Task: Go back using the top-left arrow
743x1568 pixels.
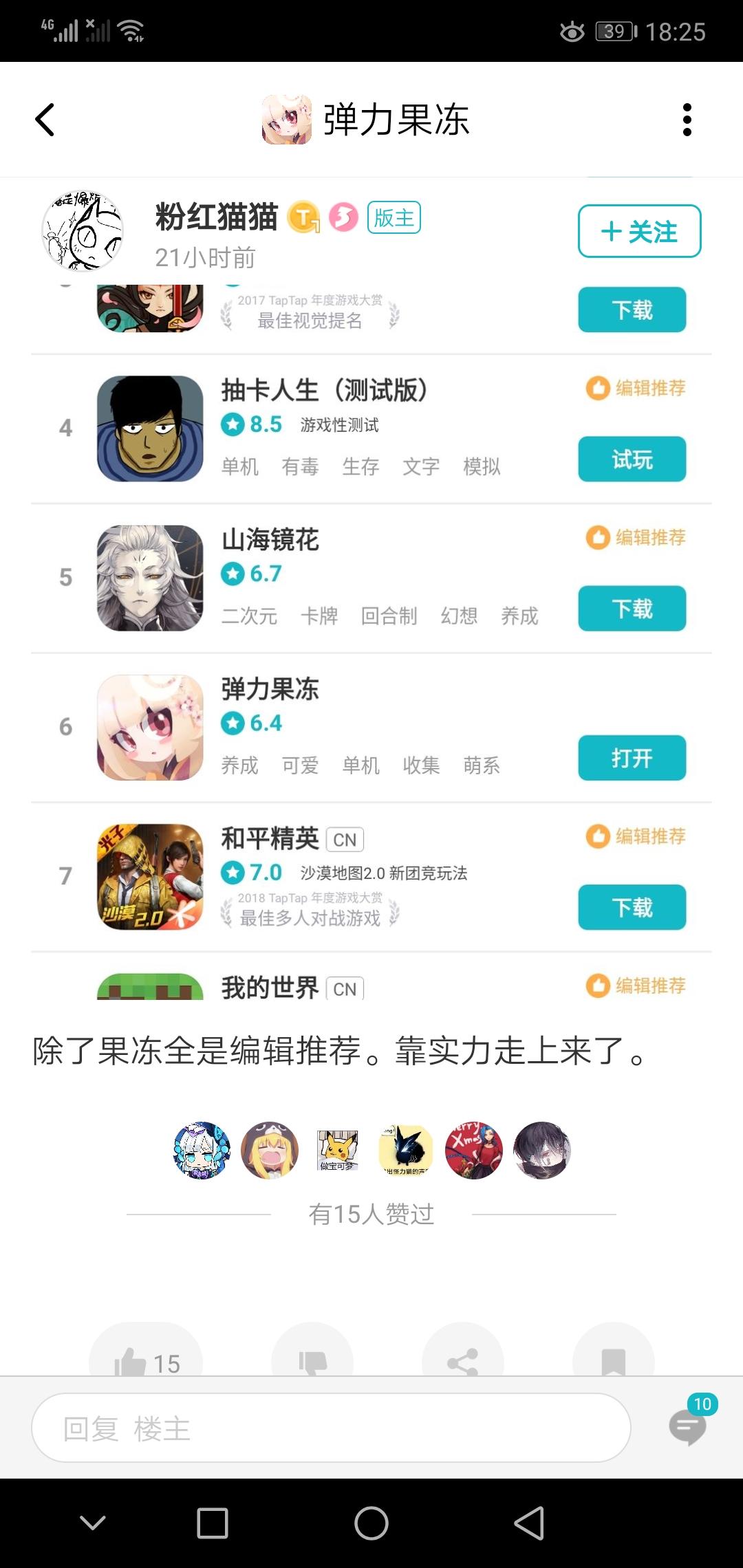Action: click(x=45, y=120)
